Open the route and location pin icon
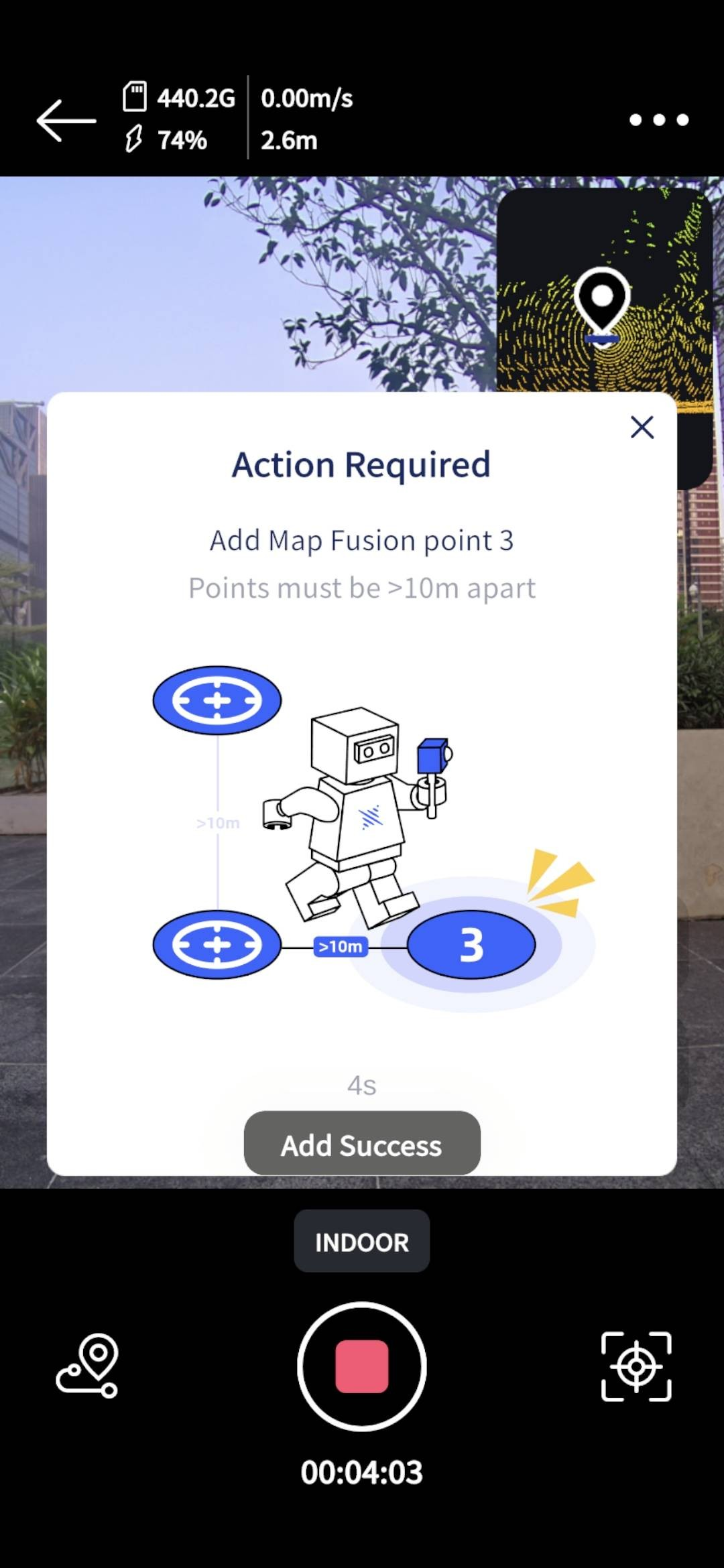The height and width of the screenshot is (1568, 724). coord(88,1366)
